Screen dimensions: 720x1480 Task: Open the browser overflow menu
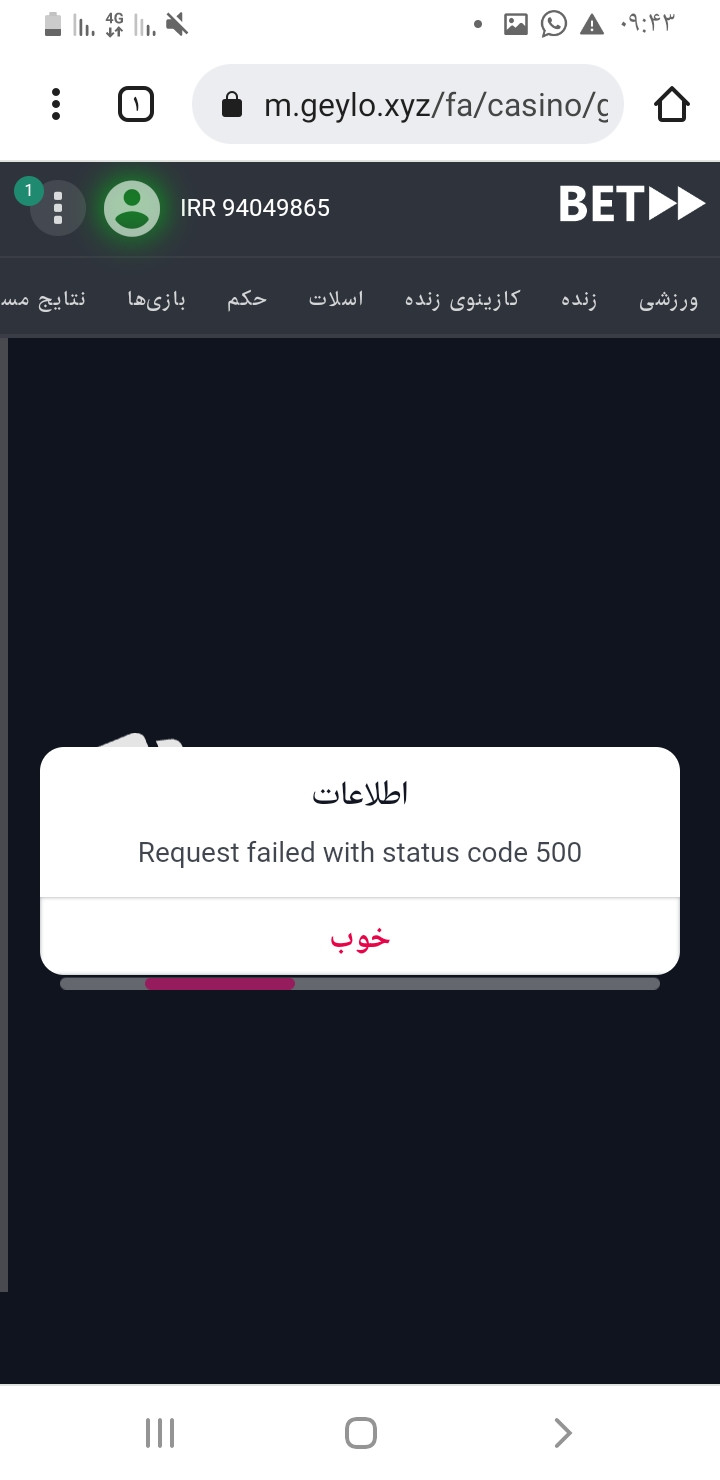pyautogui.click(x=56, y=104)
